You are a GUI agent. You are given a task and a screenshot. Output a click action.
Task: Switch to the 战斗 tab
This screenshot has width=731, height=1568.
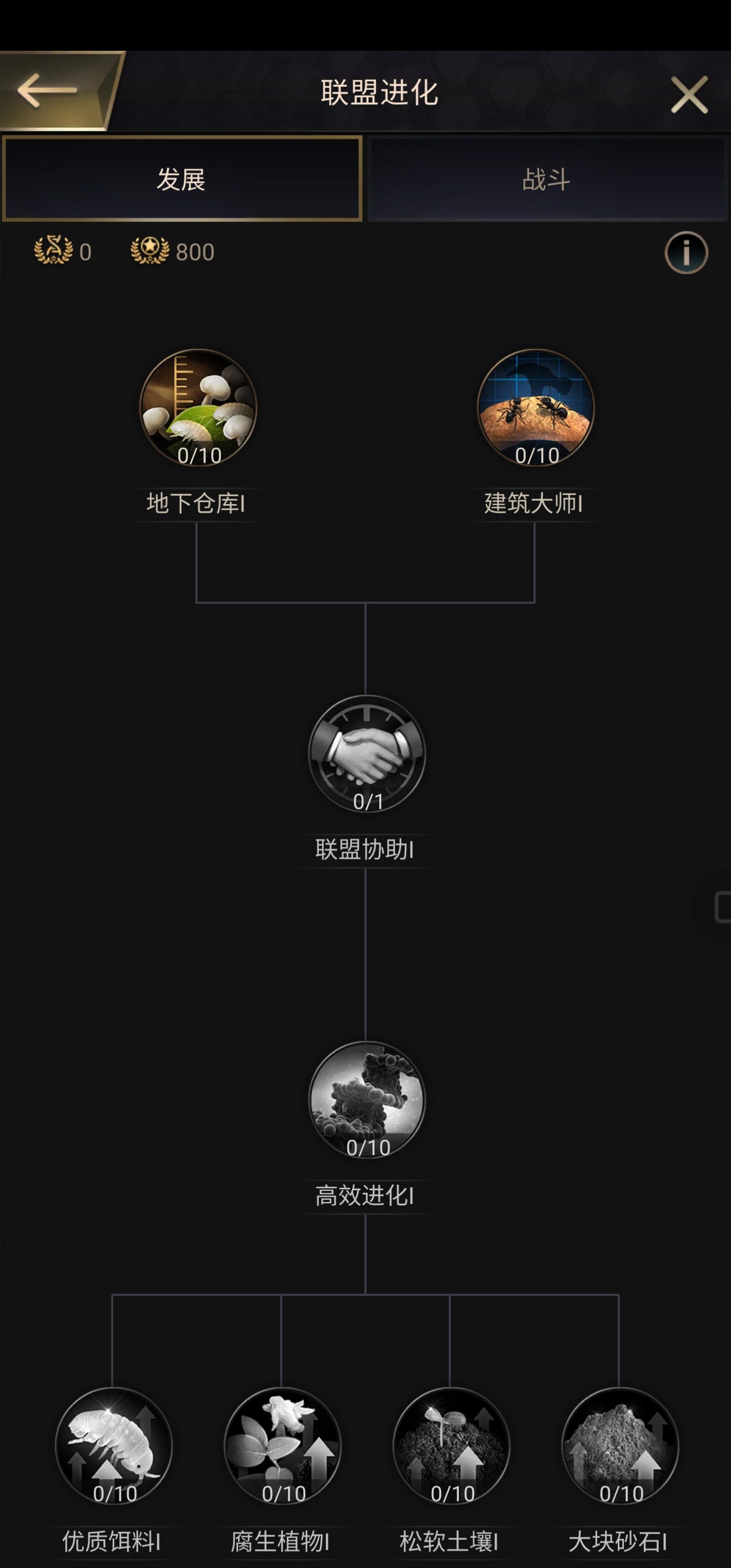point(546,179)
